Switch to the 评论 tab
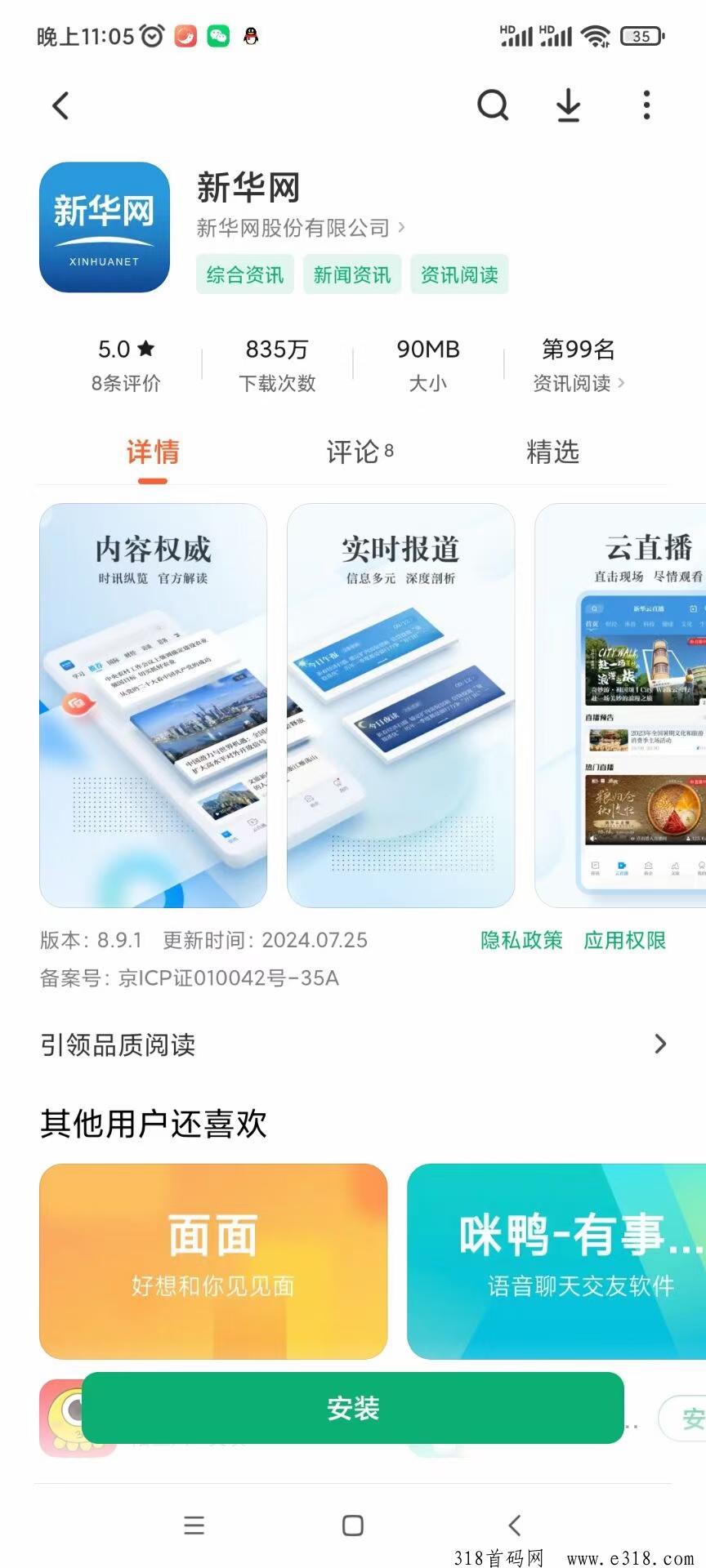Image resolution: width=706 pixels, height=1568 pixels. 359,452
